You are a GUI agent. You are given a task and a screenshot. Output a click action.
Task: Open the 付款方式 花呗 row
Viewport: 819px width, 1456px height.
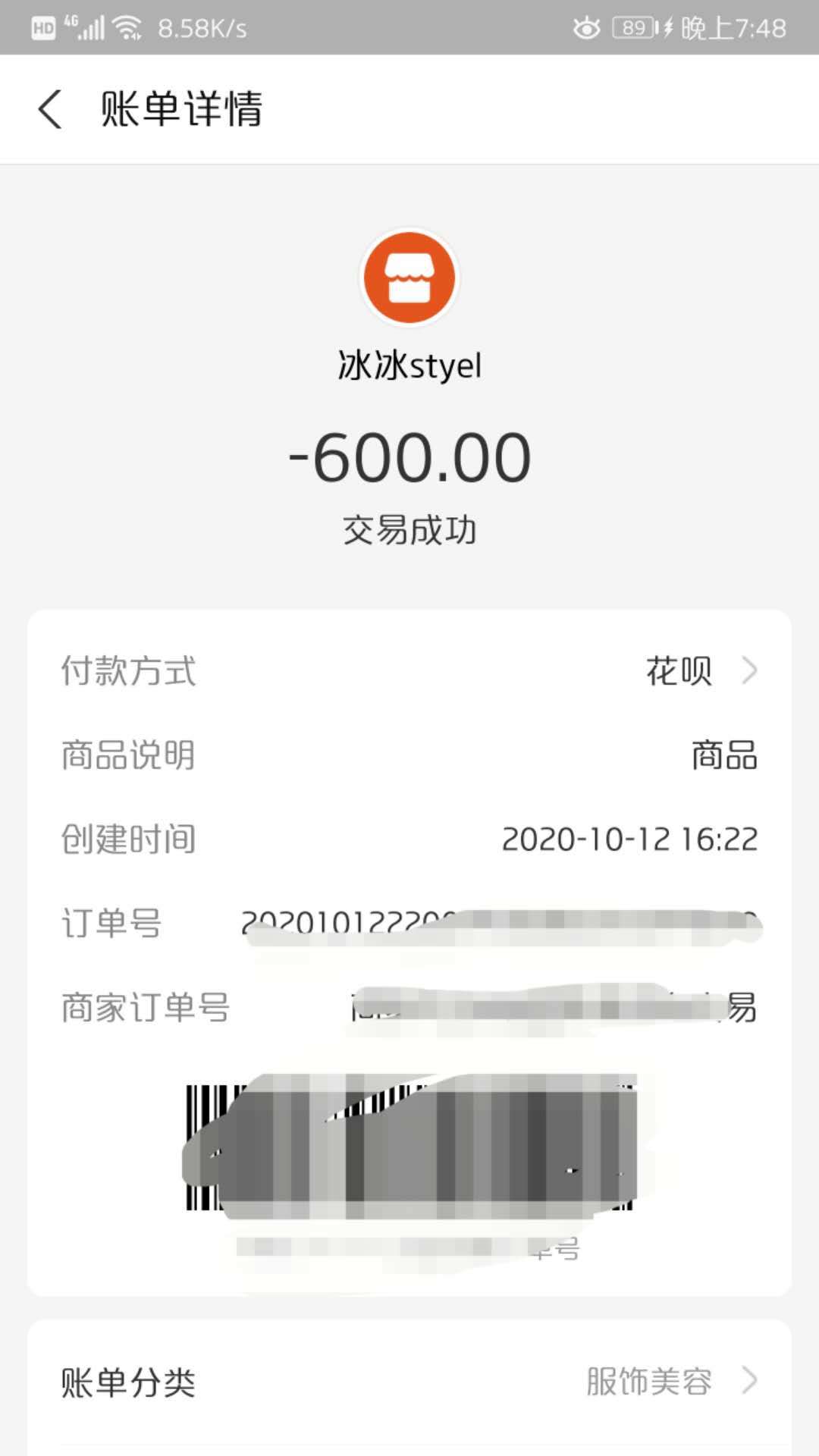click(409, 671)
